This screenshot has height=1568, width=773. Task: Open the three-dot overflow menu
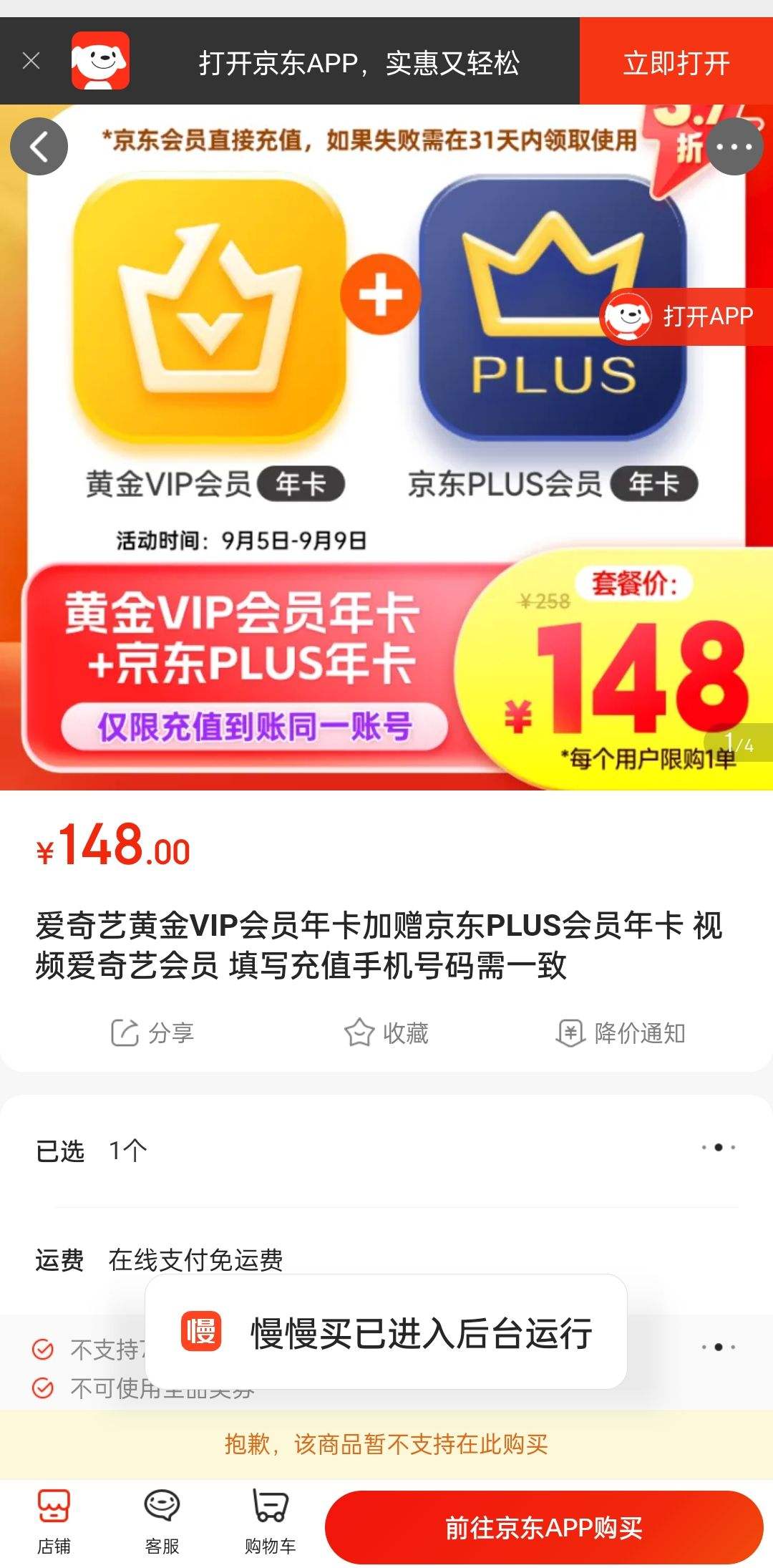pos(734,147)
